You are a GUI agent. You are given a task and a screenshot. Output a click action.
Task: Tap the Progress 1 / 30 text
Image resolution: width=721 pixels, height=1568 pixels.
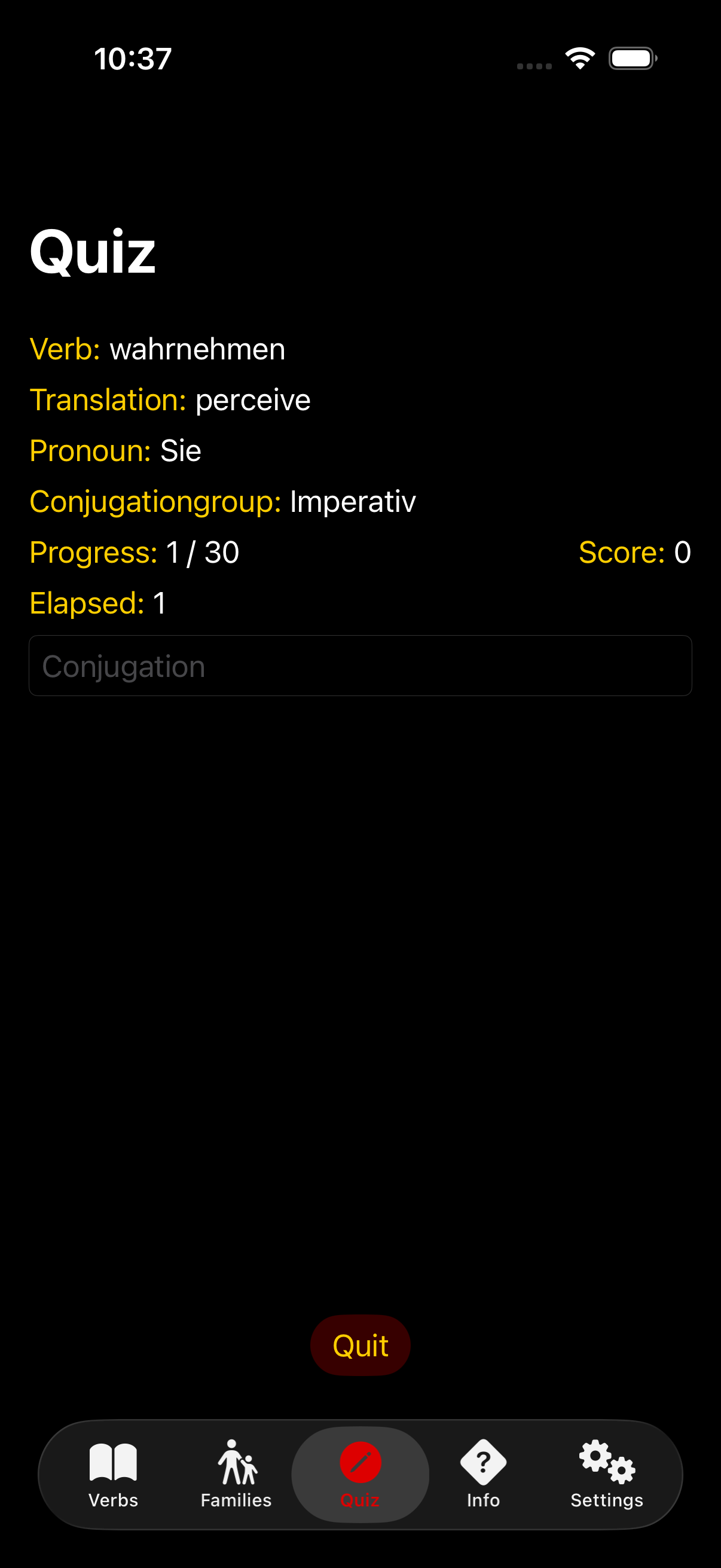point(135,553)
